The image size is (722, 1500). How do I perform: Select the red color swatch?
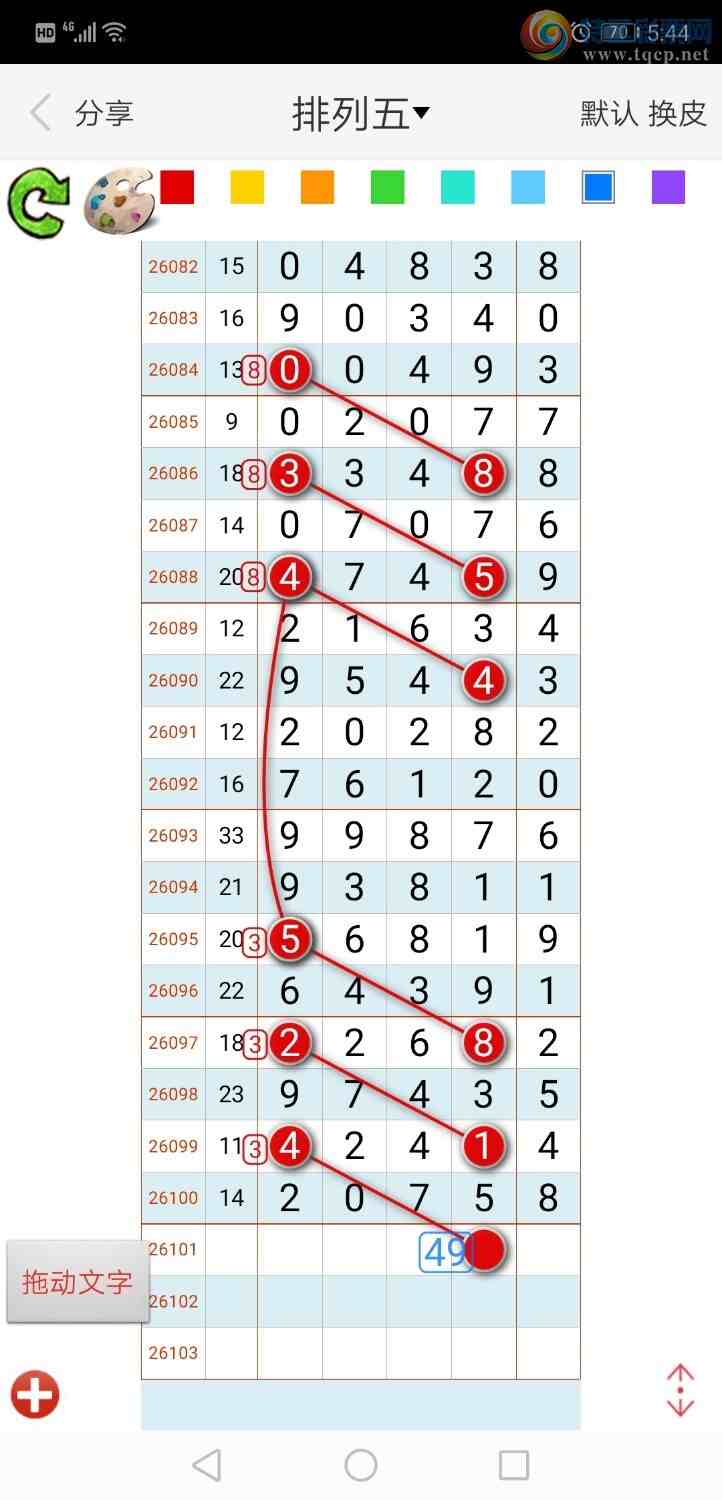(177, 188)
